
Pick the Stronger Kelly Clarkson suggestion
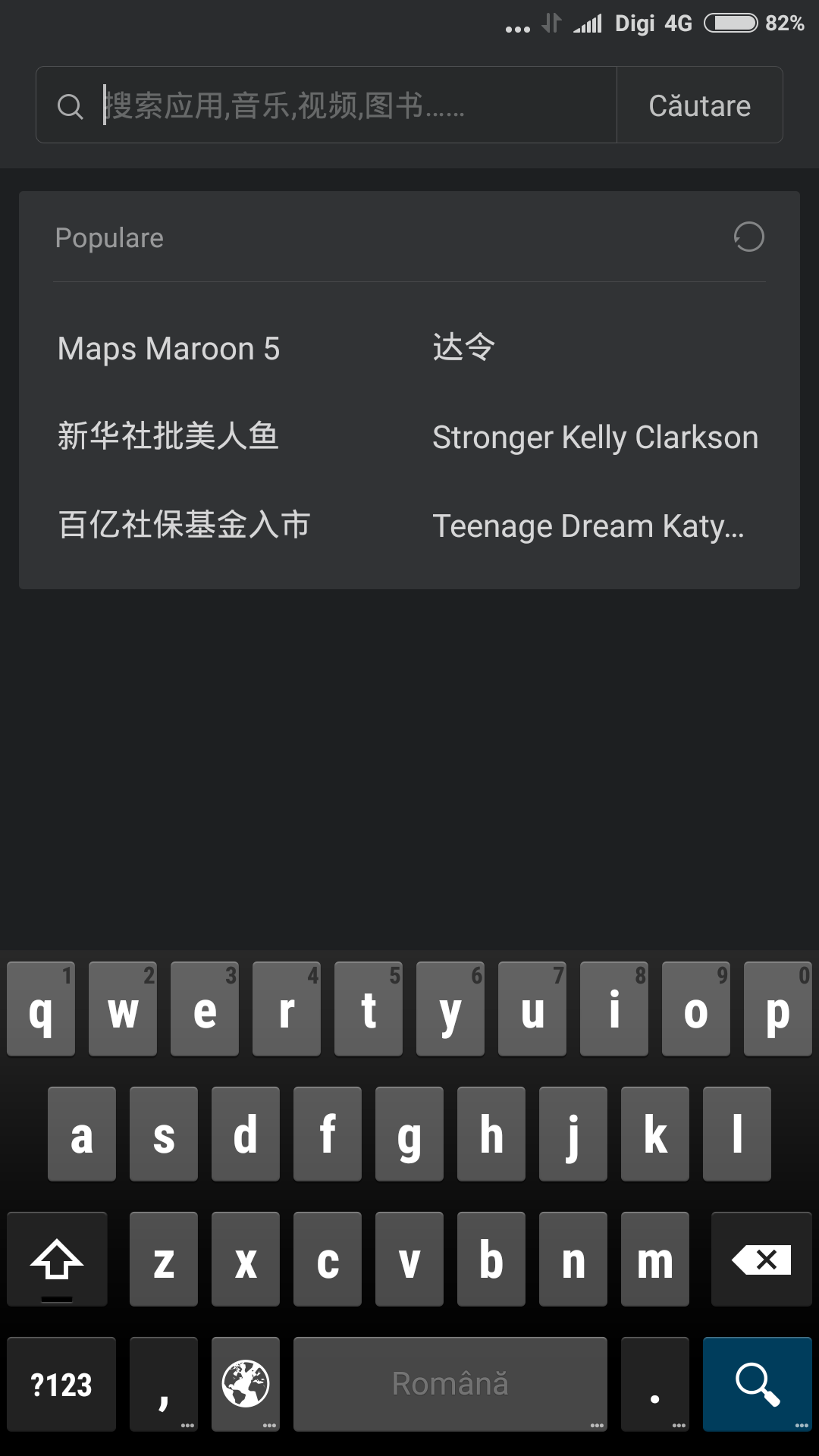tap(595, 438)
